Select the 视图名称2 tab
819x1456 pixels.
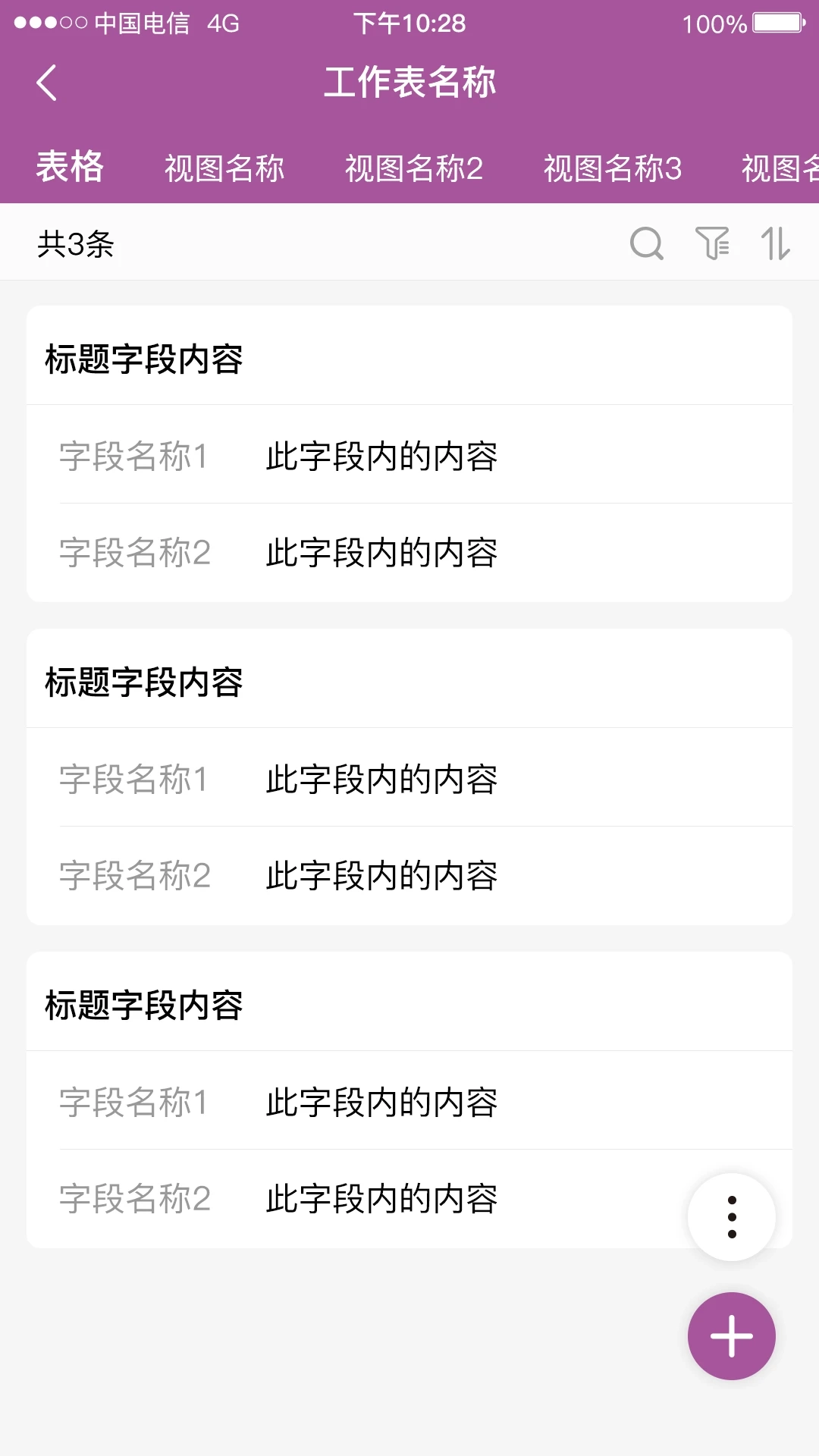pyautogui.click(x=414, y=168)
